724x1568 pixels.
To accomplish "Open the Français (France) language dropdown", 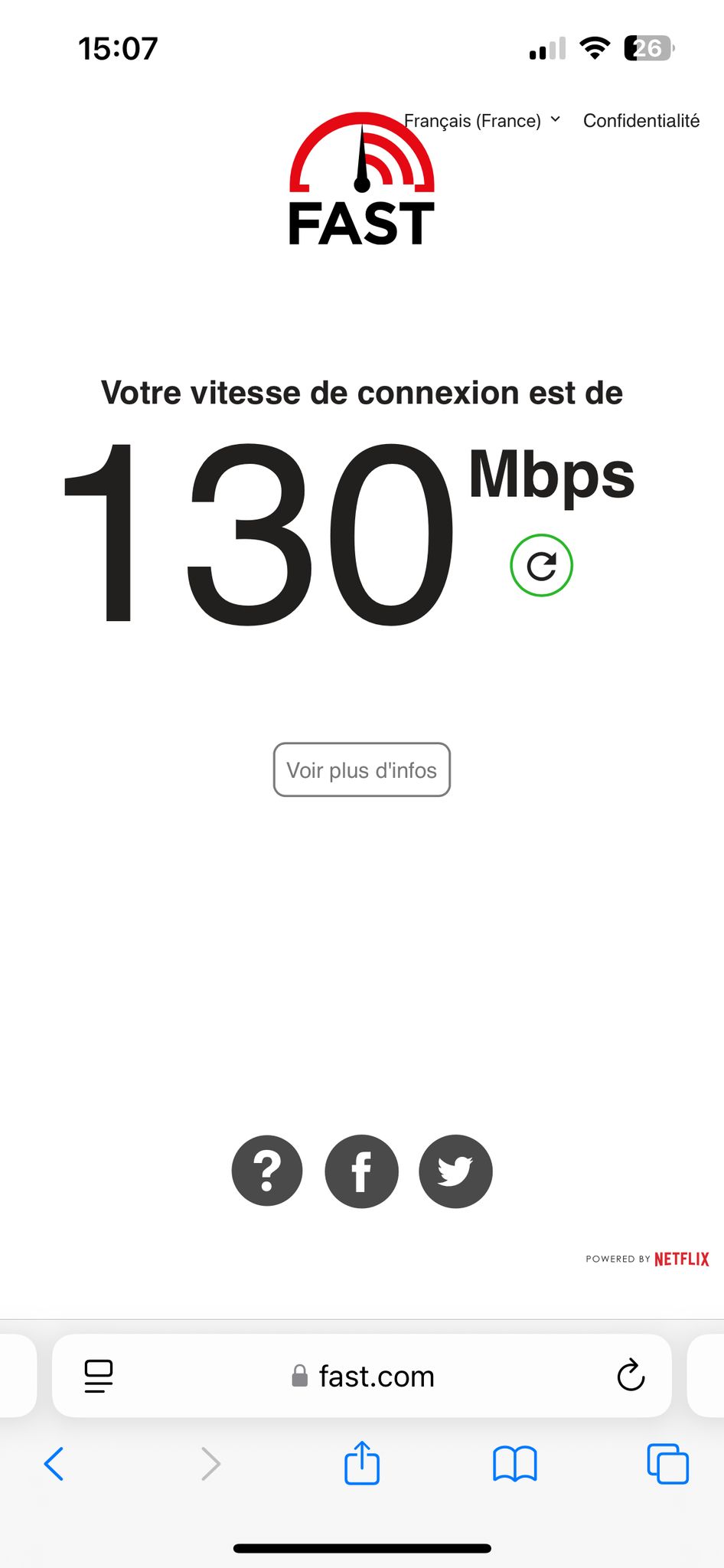I will (x=482, y=121).
